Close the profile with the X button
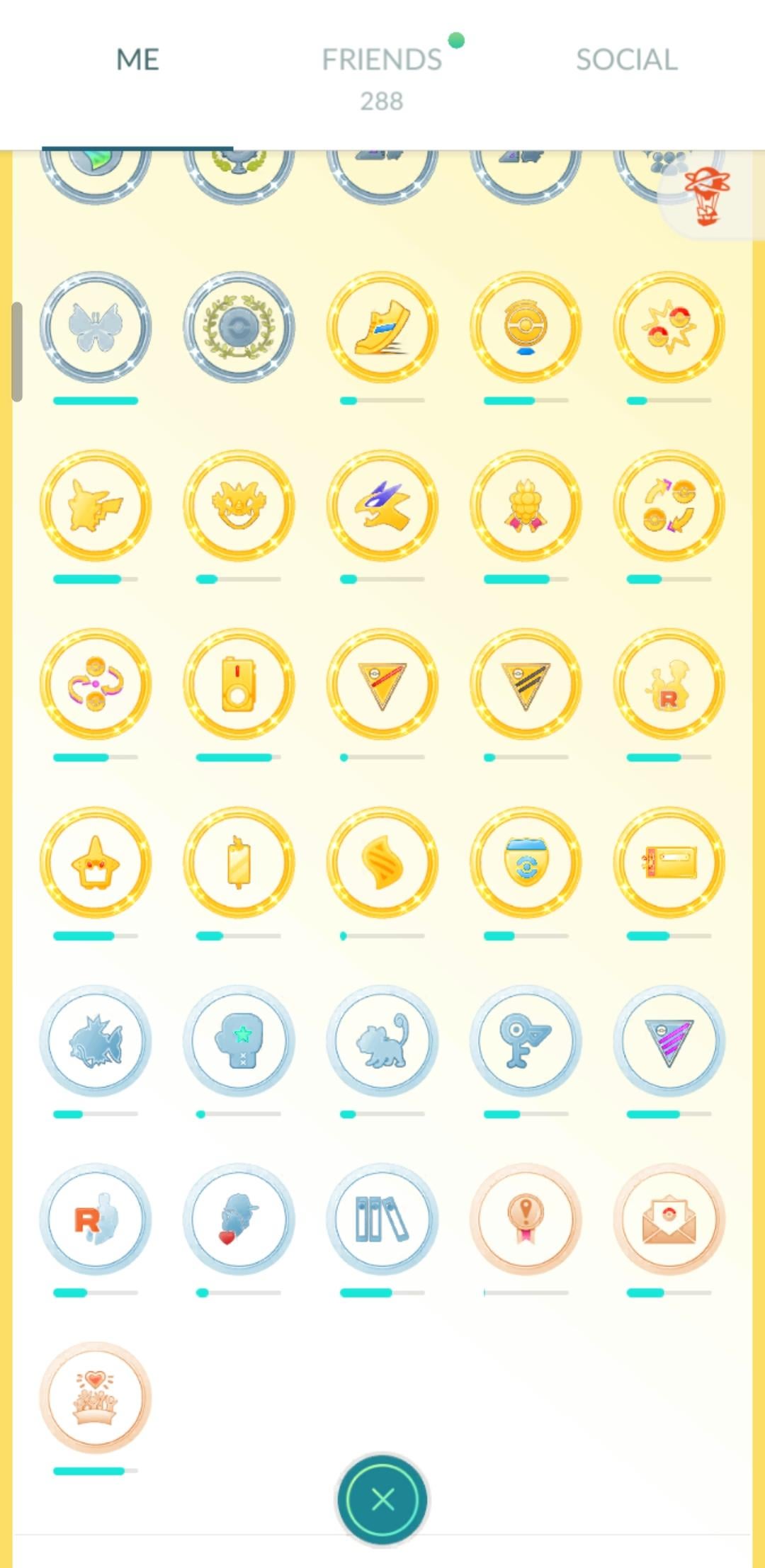This screenshot has height=1568, width=765. [x=382, y=1499]
